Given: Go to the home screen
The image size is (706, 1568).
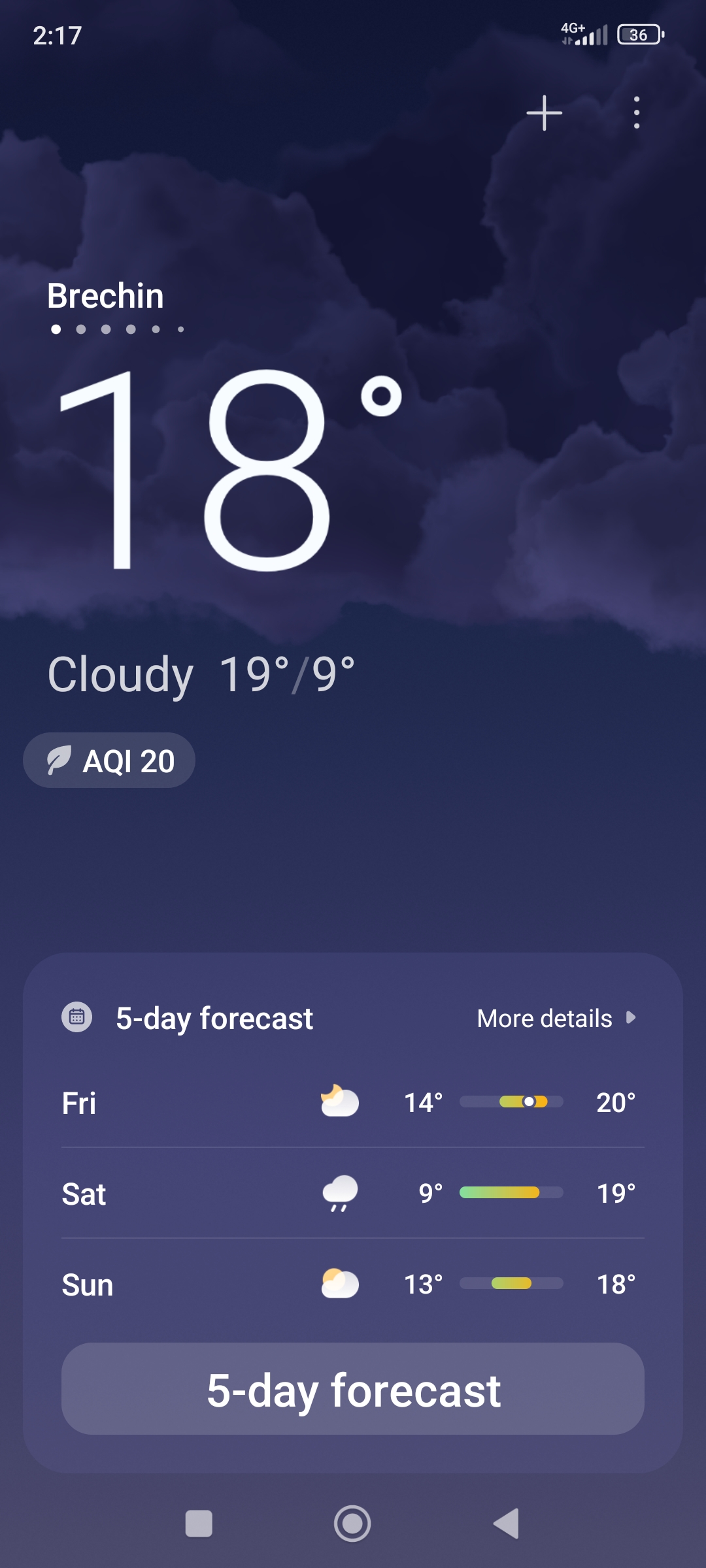Looking at the screenshot, I should [x=352, y=1524].
